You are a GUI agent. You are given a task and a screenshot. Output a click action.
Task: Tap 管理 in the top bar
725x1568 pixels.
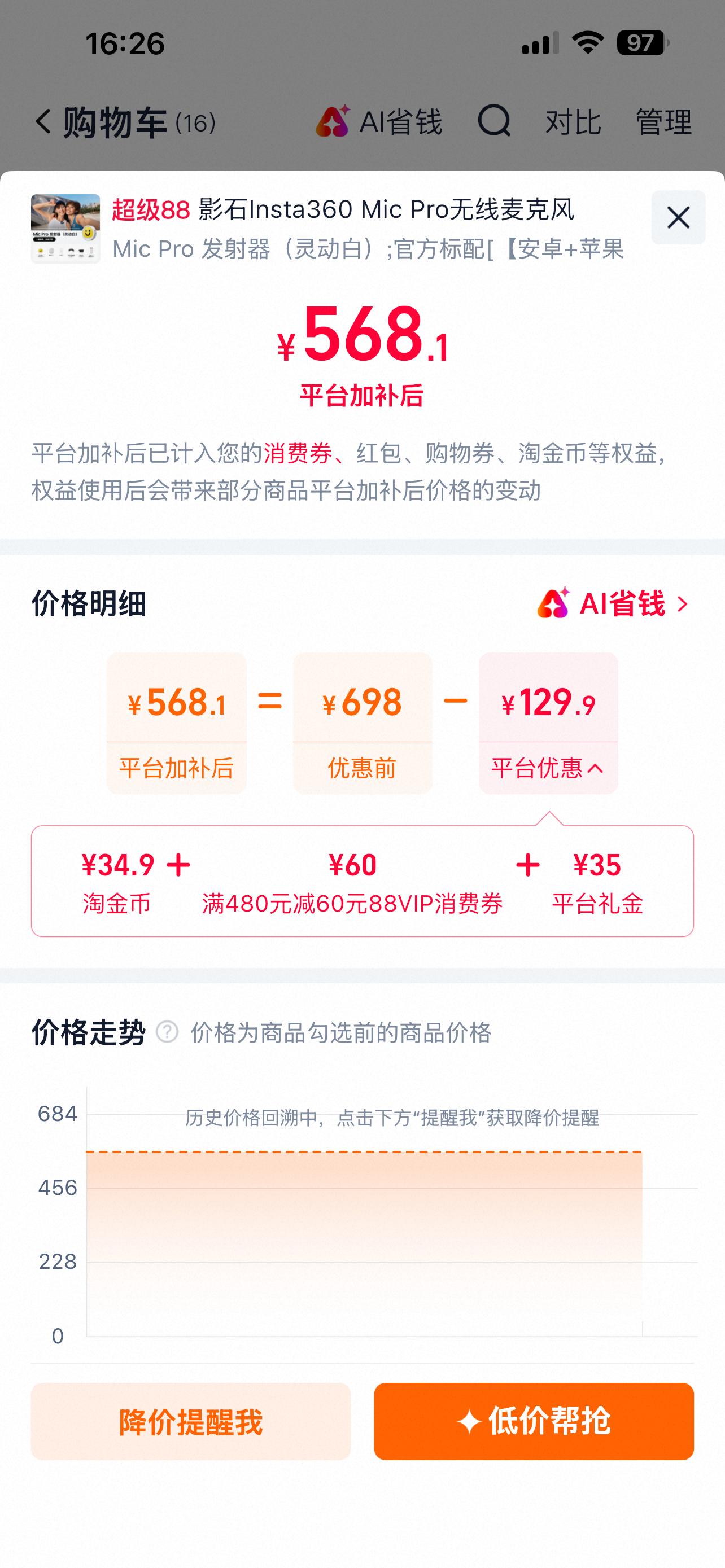click(x=663, y=122)
